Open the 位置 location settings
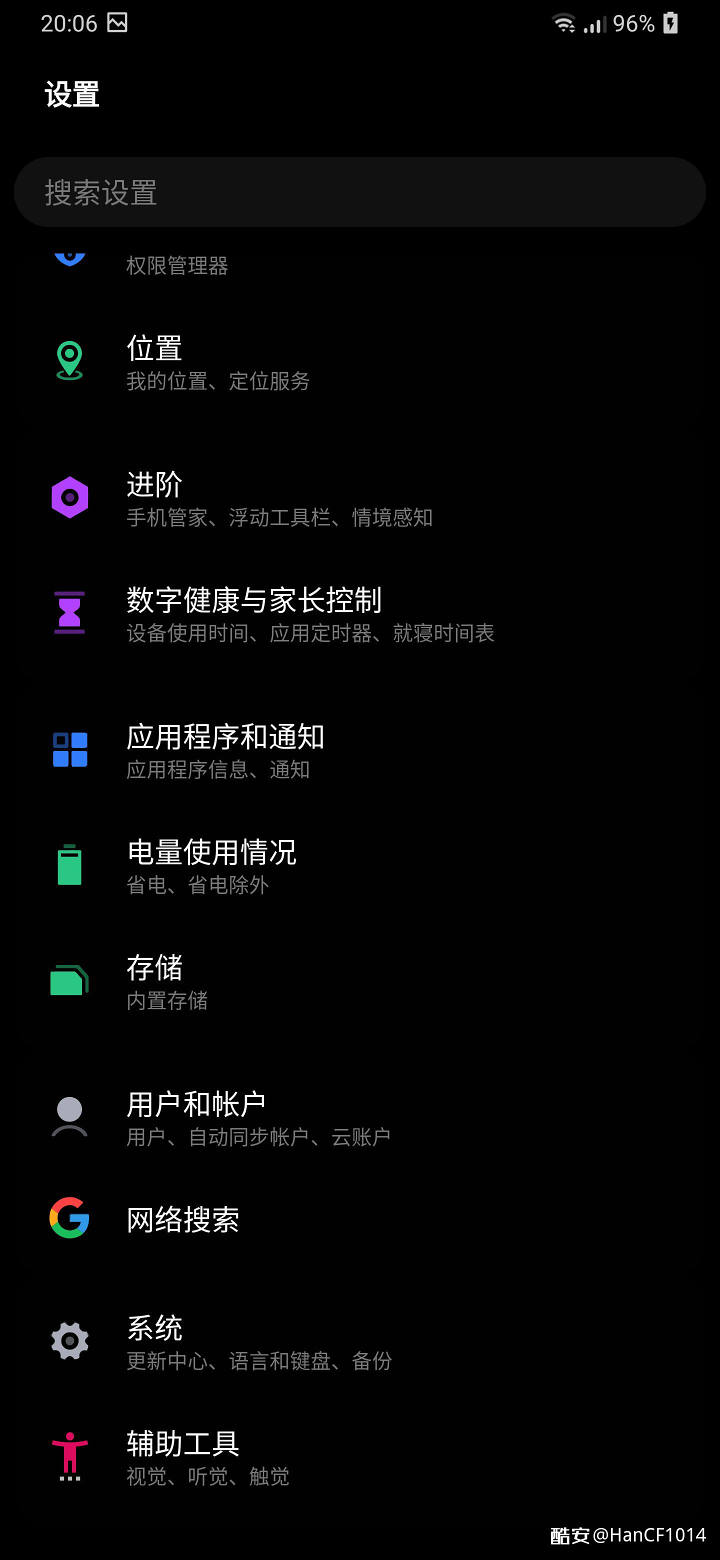 tap(360, 362)
